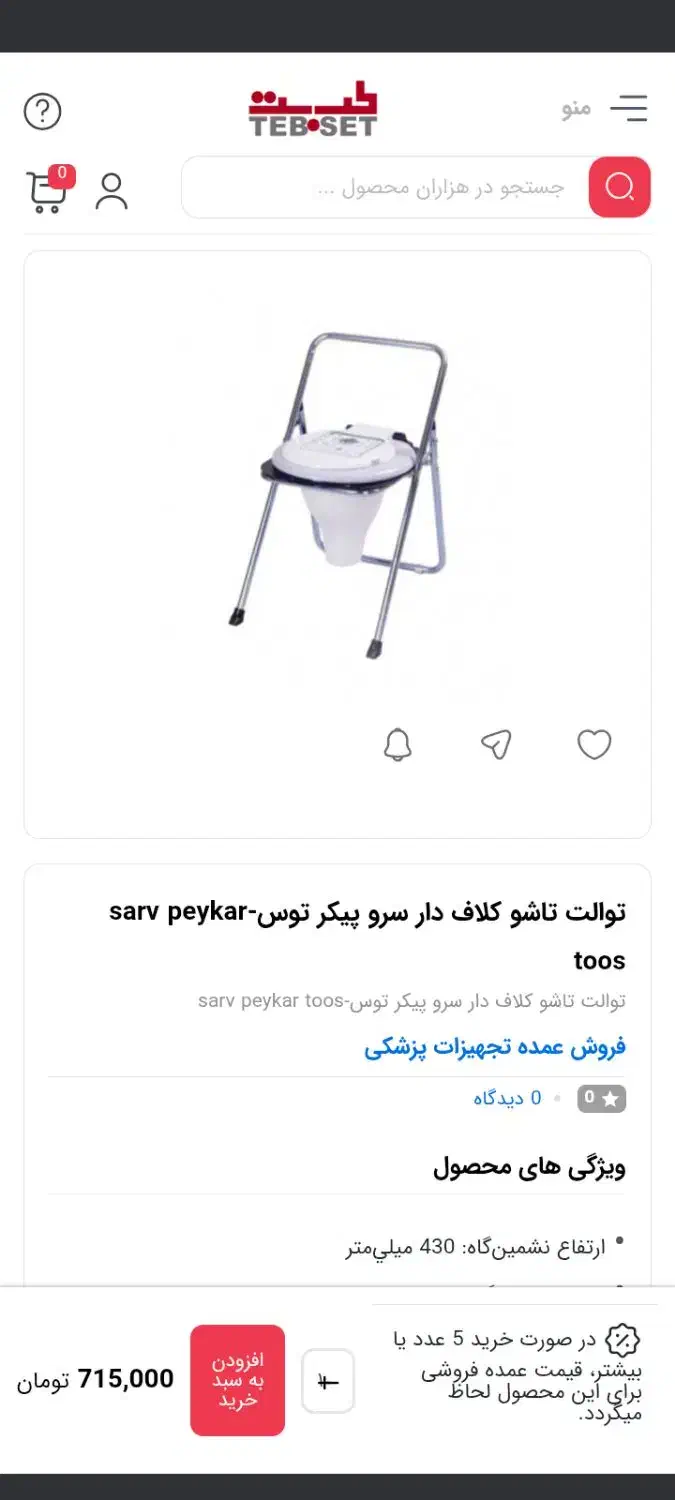Open the foldable toilet chair image
The width and height of the screenshot is (675, 1500).
click(337, 495)
